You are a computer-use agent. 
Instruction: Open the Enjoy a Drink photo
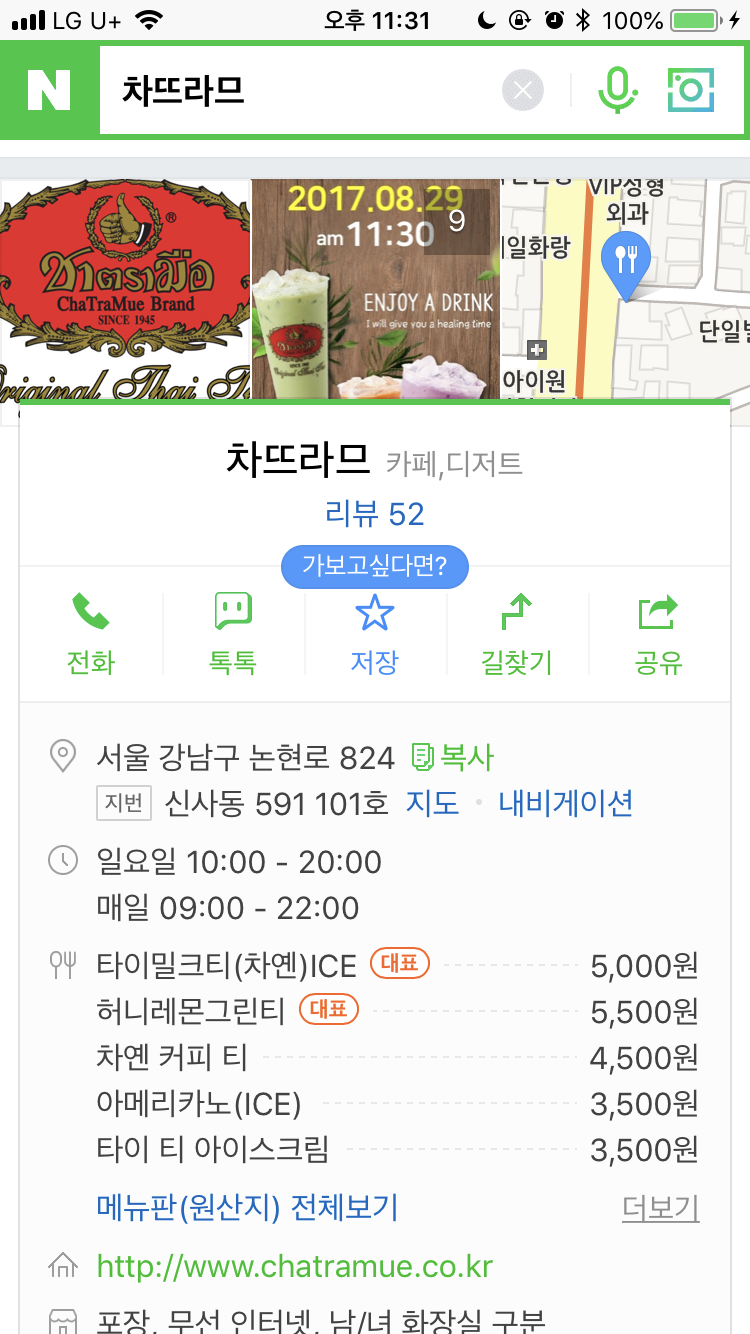(375, 290)
